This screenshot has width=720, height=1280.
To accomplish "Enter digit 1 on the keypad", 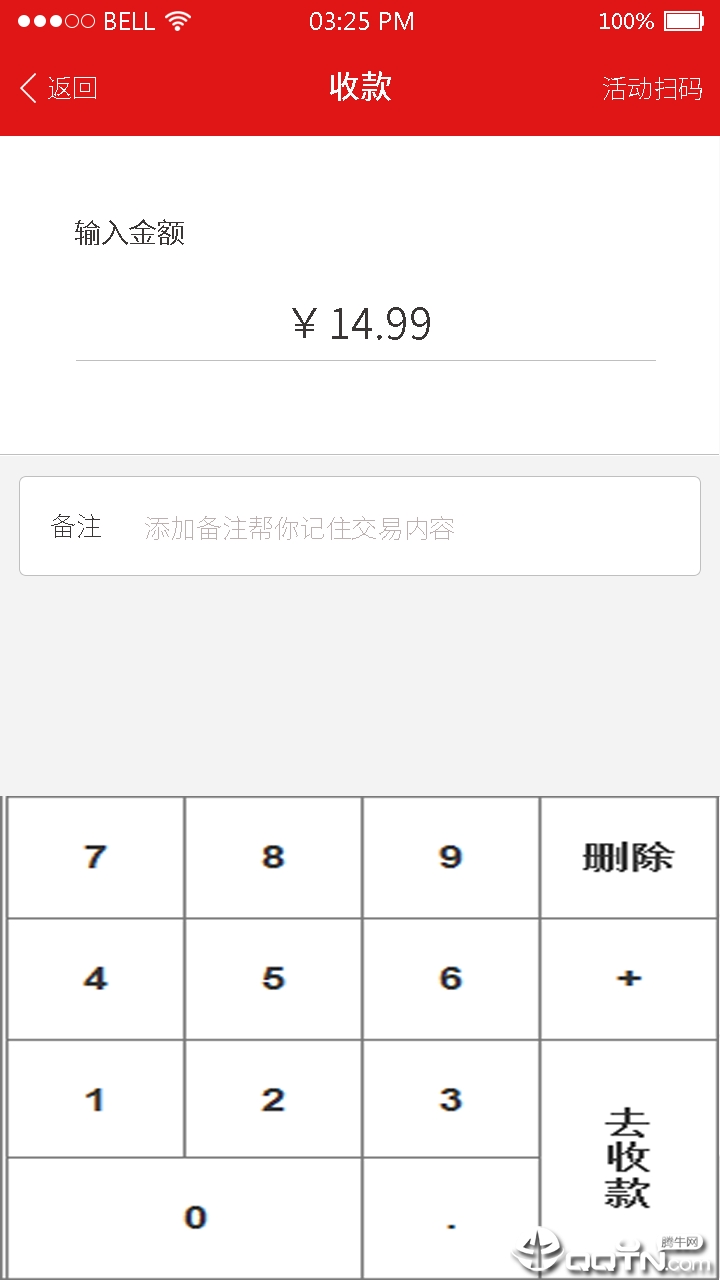I will point(95,1099).
